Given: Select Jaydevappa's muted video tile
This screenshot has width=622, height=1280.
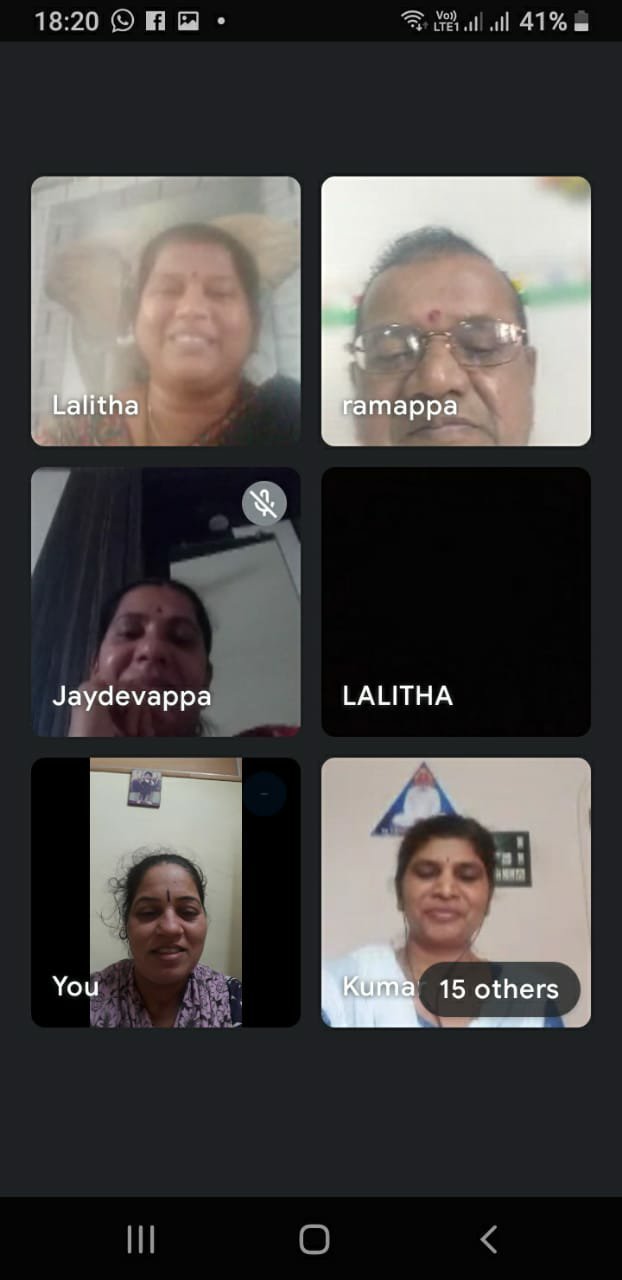Looking at the screenshot, I should (165, 601).
